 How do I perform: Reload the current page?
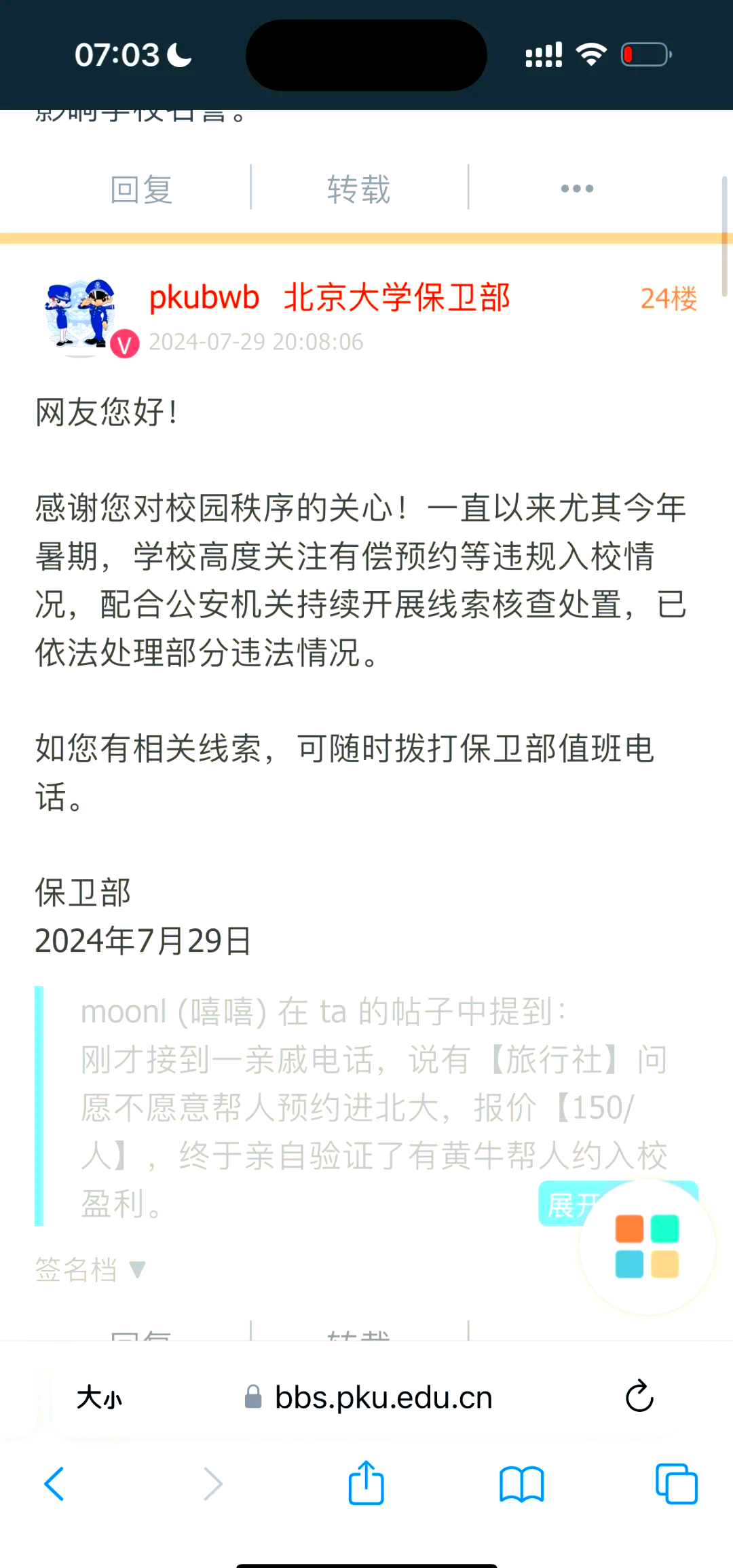click(x=639, y=1396)
